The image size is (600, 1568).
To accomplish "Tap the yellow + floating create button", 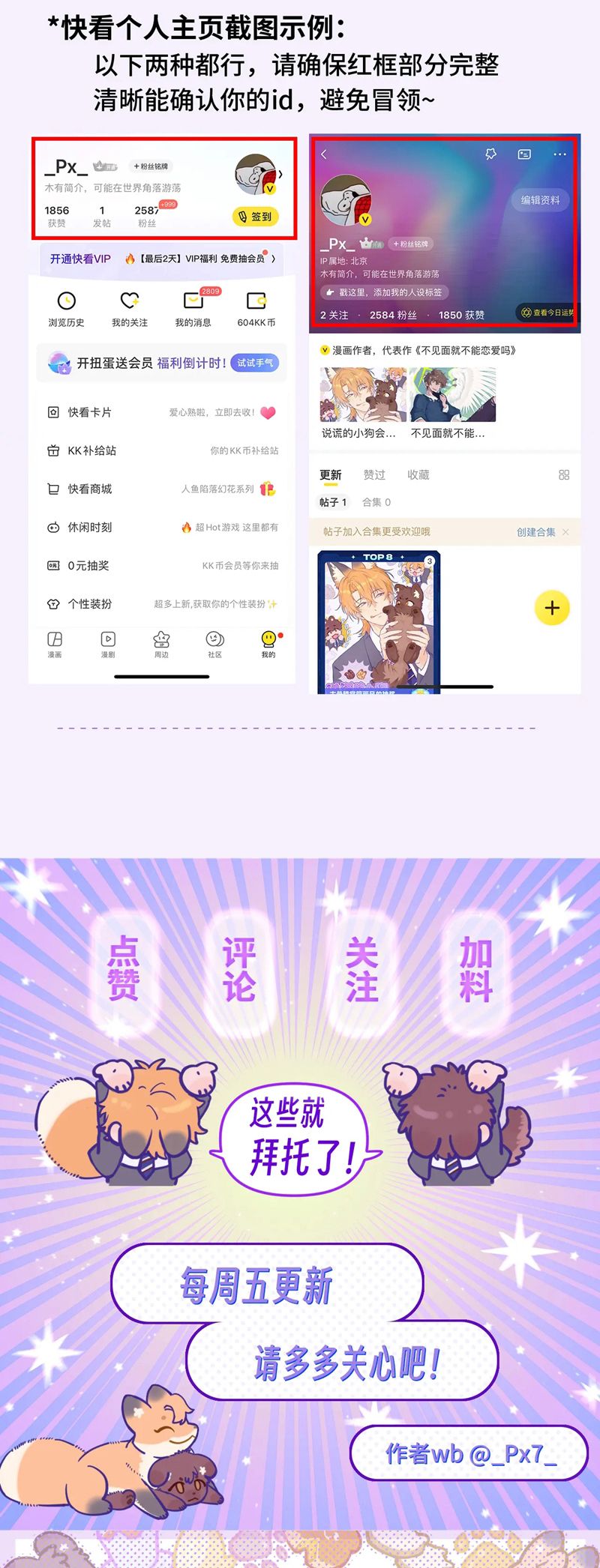I will point(552,608).
